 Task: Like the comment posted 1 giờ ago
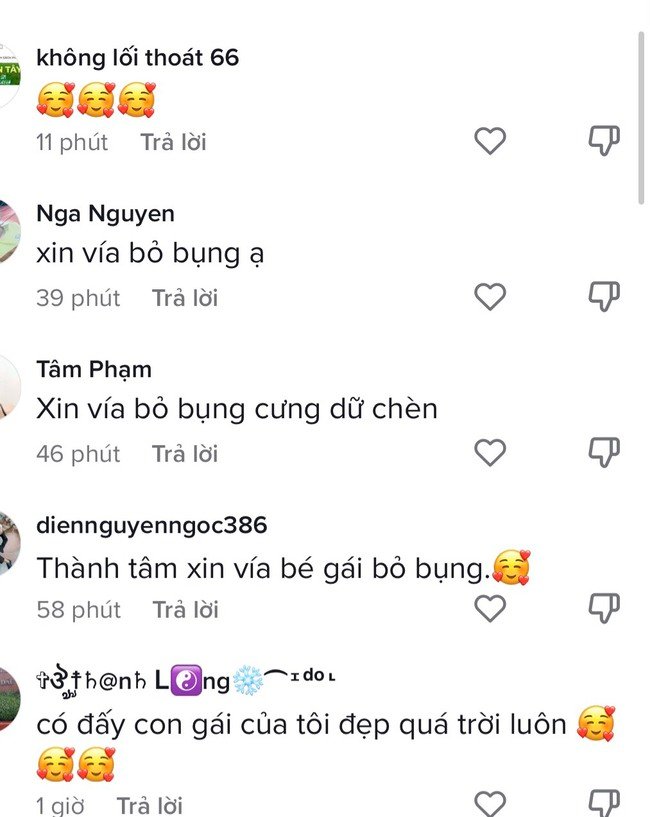[489, 803]
